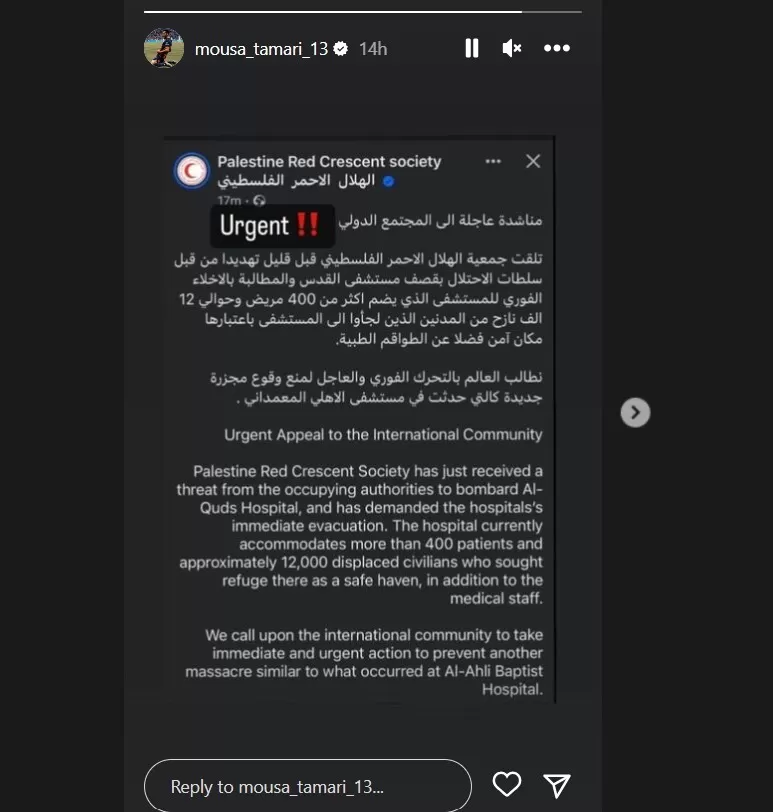Unmute the story audio

512,48
